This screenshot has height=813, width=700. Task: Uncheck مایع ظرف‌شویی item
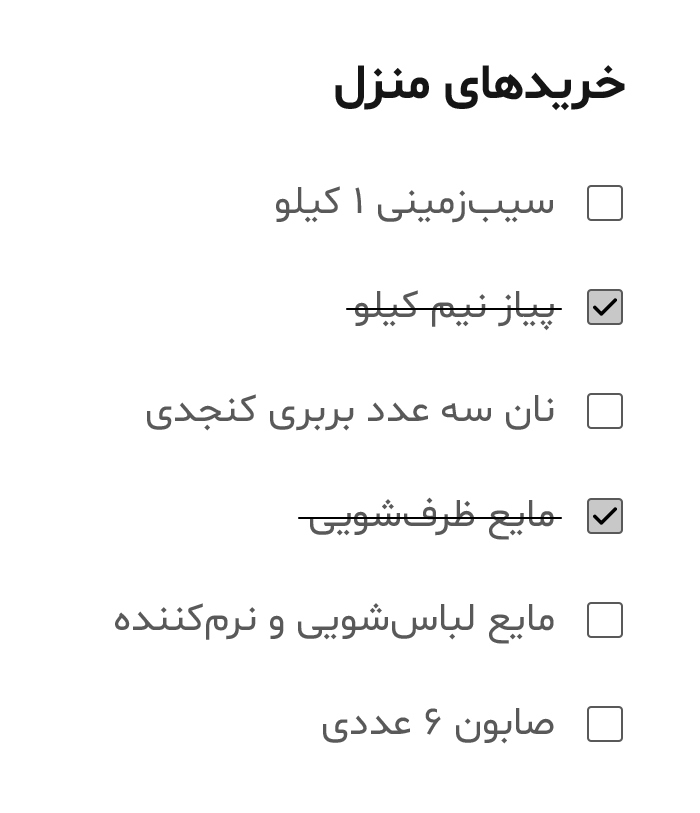coord(605,517)
